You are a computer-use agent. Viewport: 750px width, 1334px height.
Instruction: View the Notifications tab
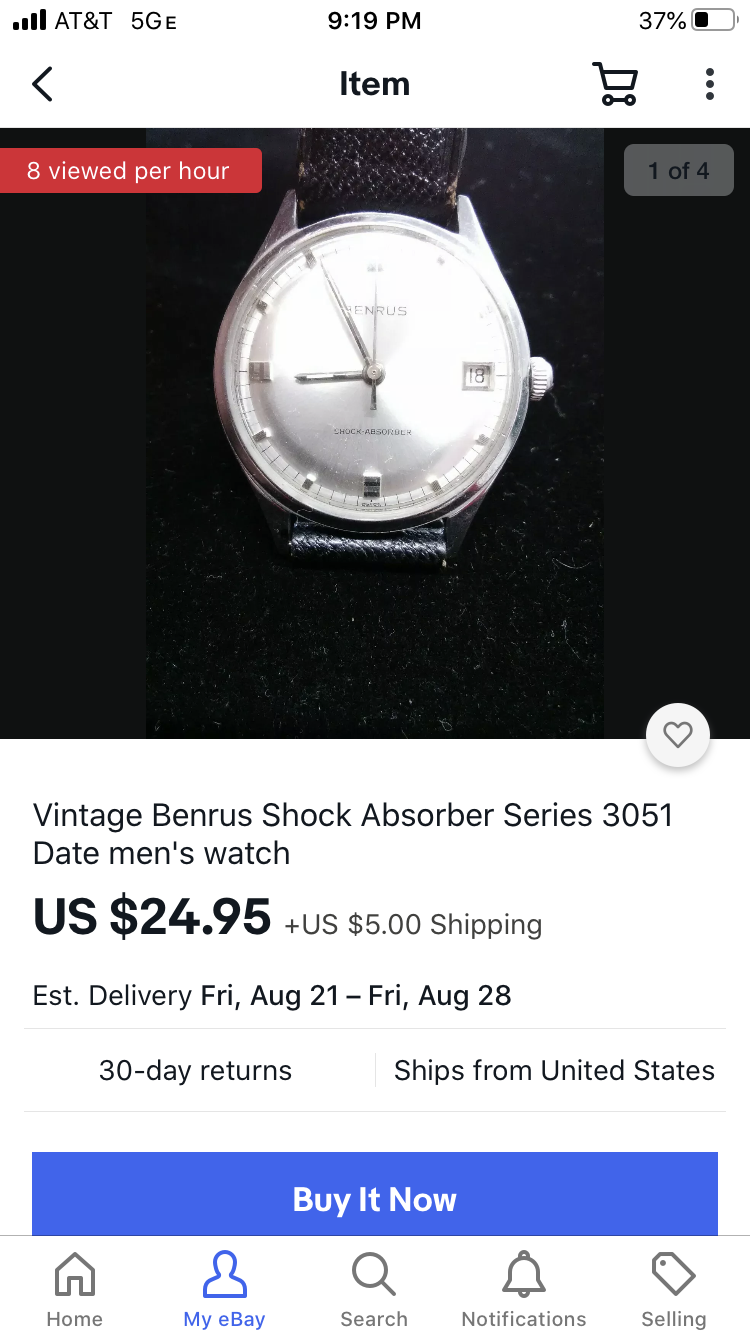click(x=524, y=1290)
